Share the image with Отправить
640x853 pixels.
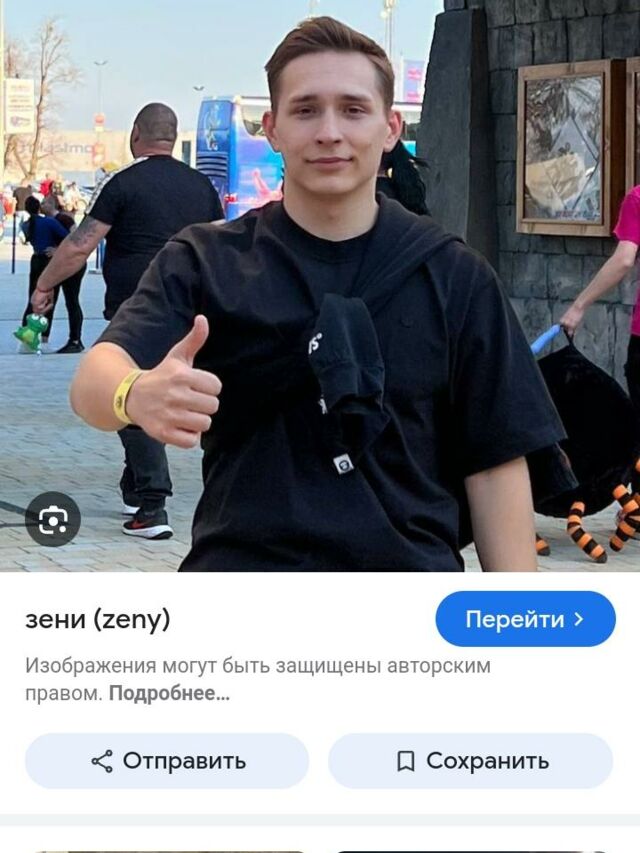[167, 761]
